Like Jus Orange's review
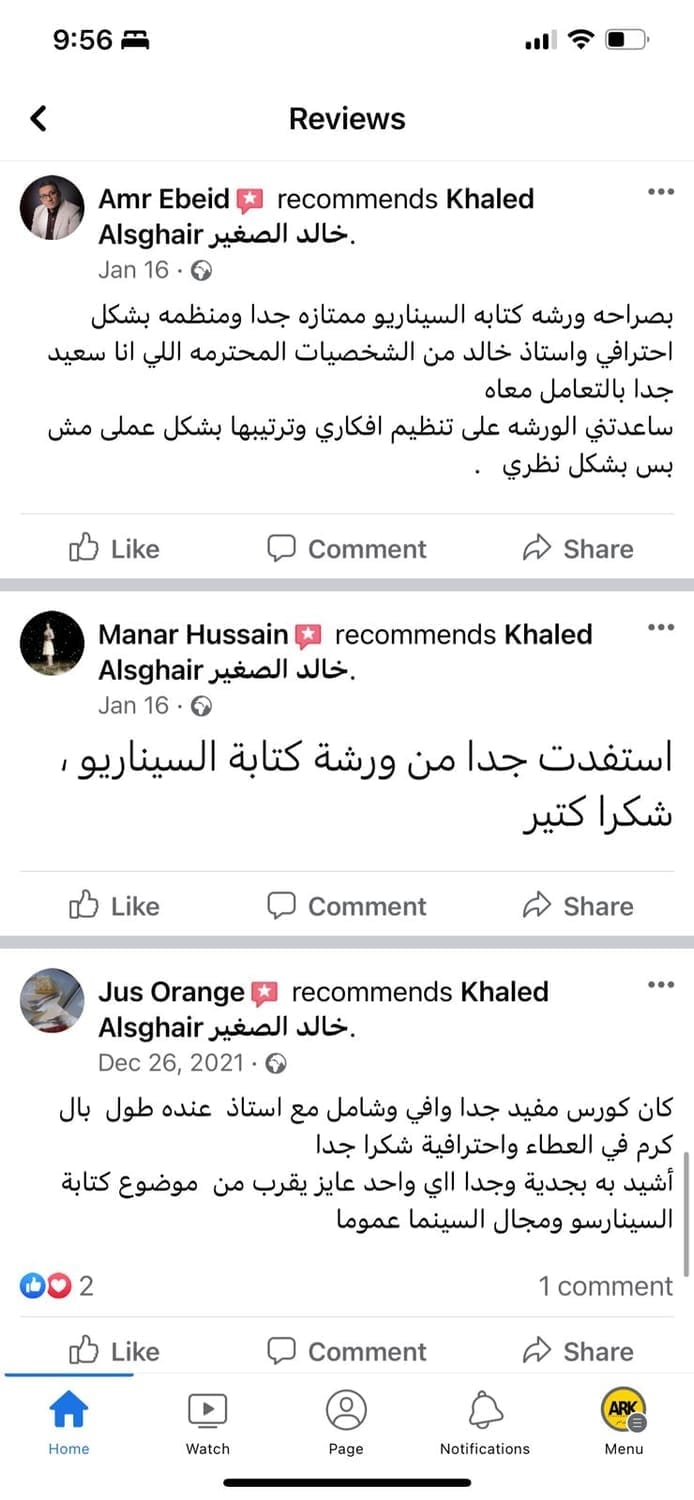Viewport: 694px width, 1500px height. [113, 1351]
